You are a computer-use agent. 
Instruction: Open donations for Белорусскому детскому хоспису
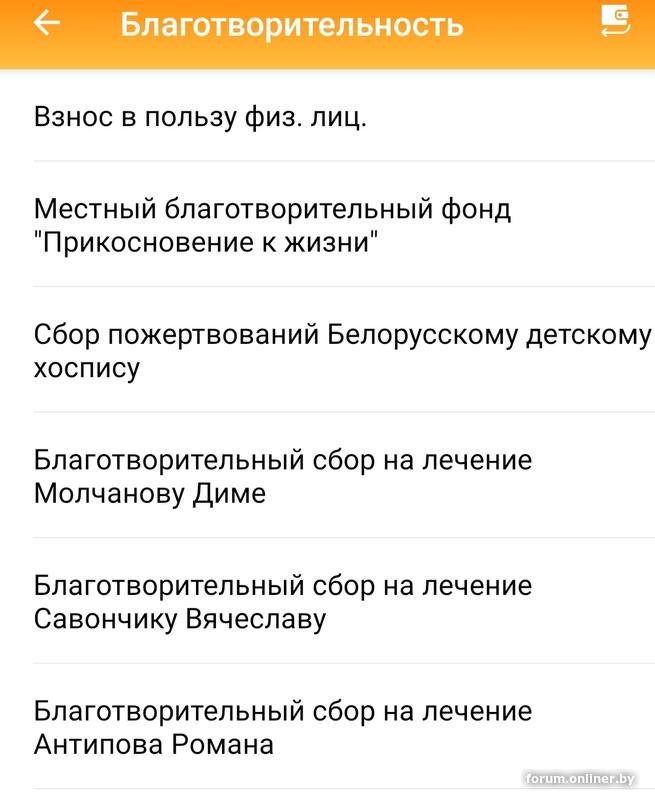click(340, 351)
